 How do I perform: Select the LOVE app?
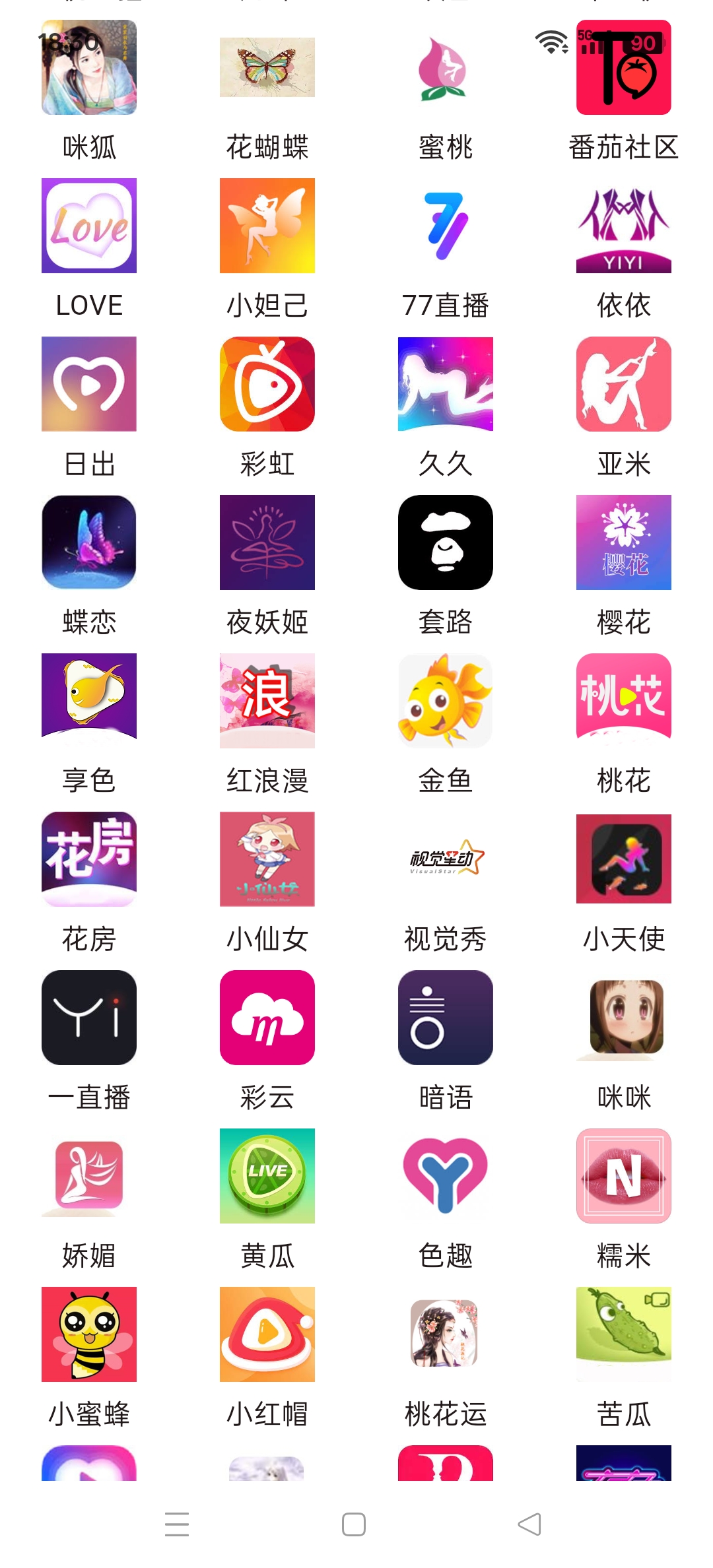pos(89,226)
